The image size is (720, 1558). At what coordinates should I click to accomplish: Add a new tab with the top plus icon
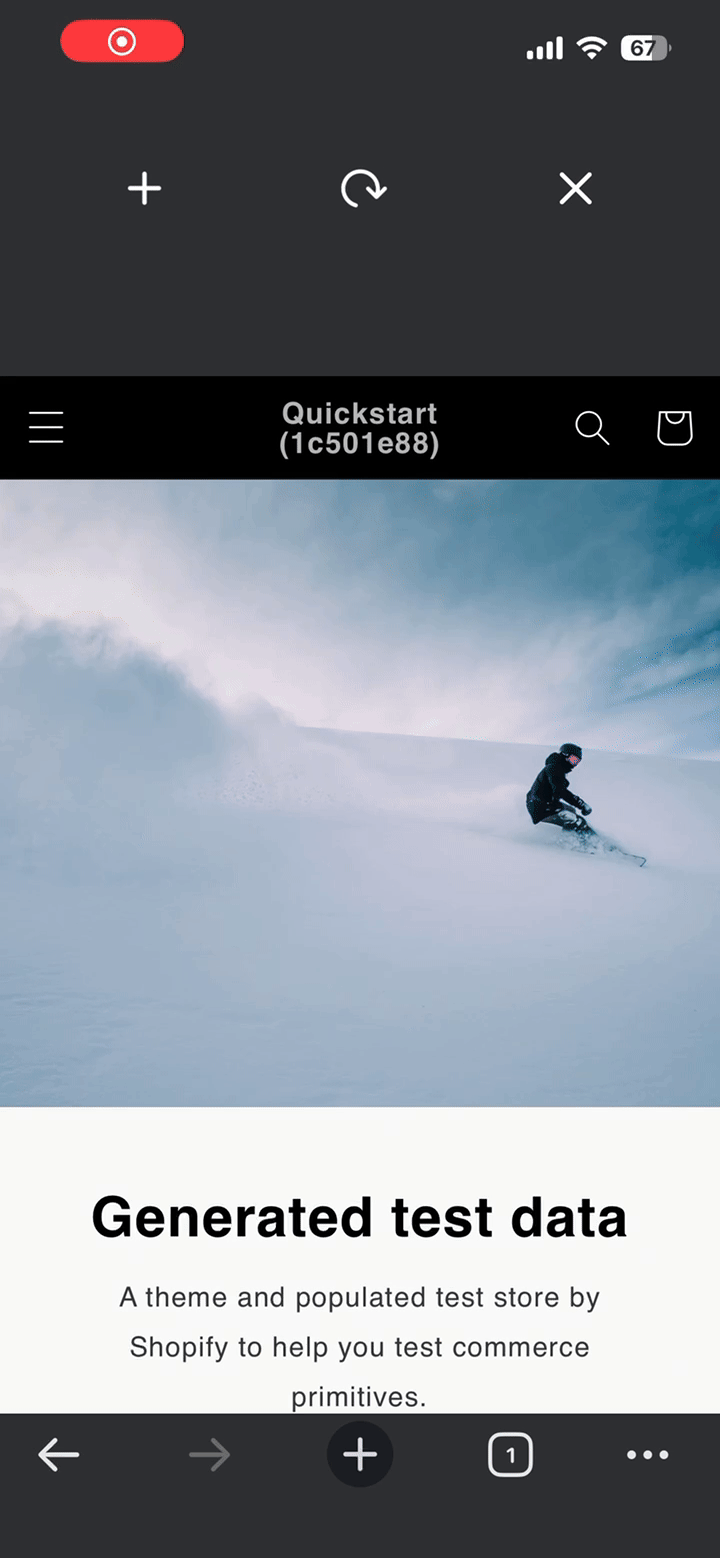(145, 188)
